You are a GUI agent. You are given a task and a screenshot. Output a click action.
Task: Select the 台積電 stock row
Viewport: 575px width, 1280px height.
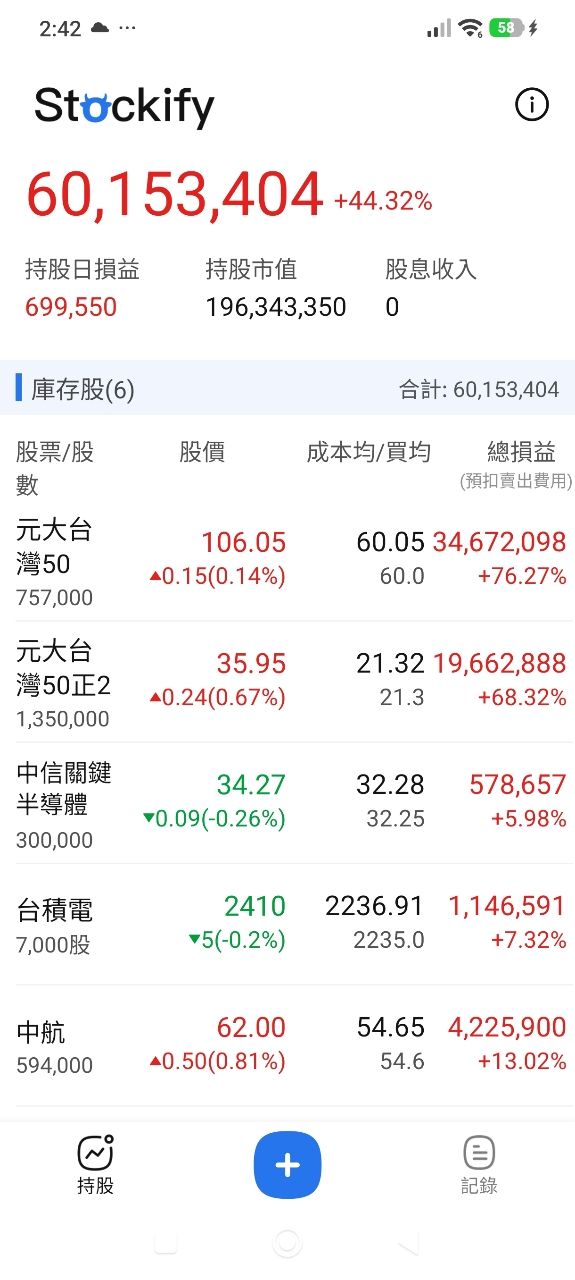tap(288, 923)
